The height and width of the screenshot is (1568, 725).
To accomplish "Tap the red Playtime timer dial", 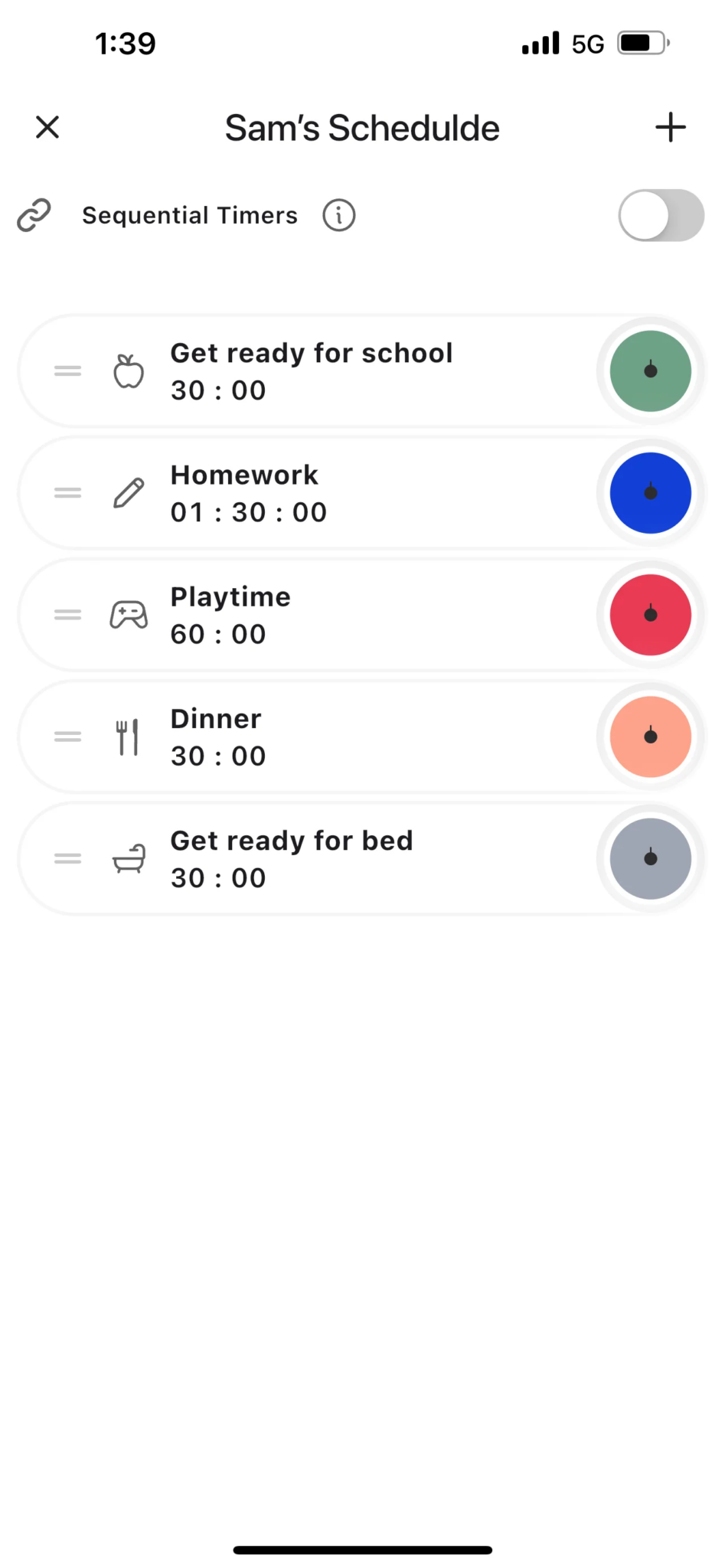I will pyautogui.click(x=650, y=614).
